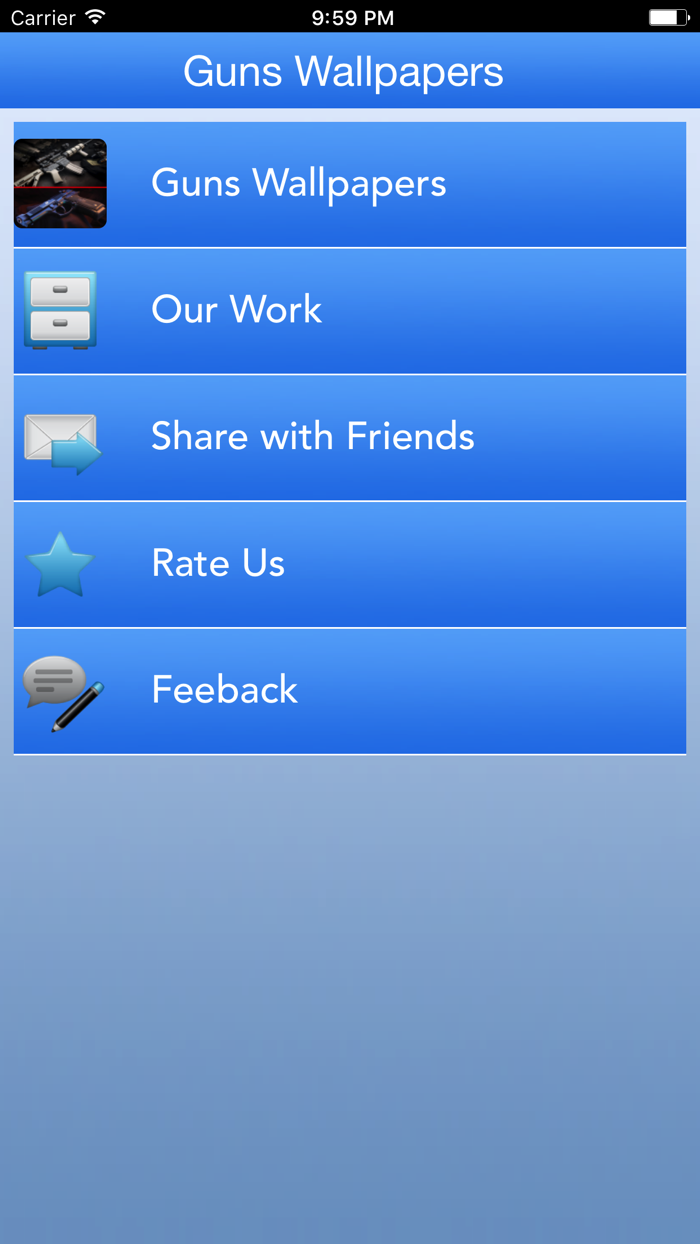Open the Guns Wallpapers row
This screenshot has height=1244, width=700.
pyautogui.click(x=350, y=184)
